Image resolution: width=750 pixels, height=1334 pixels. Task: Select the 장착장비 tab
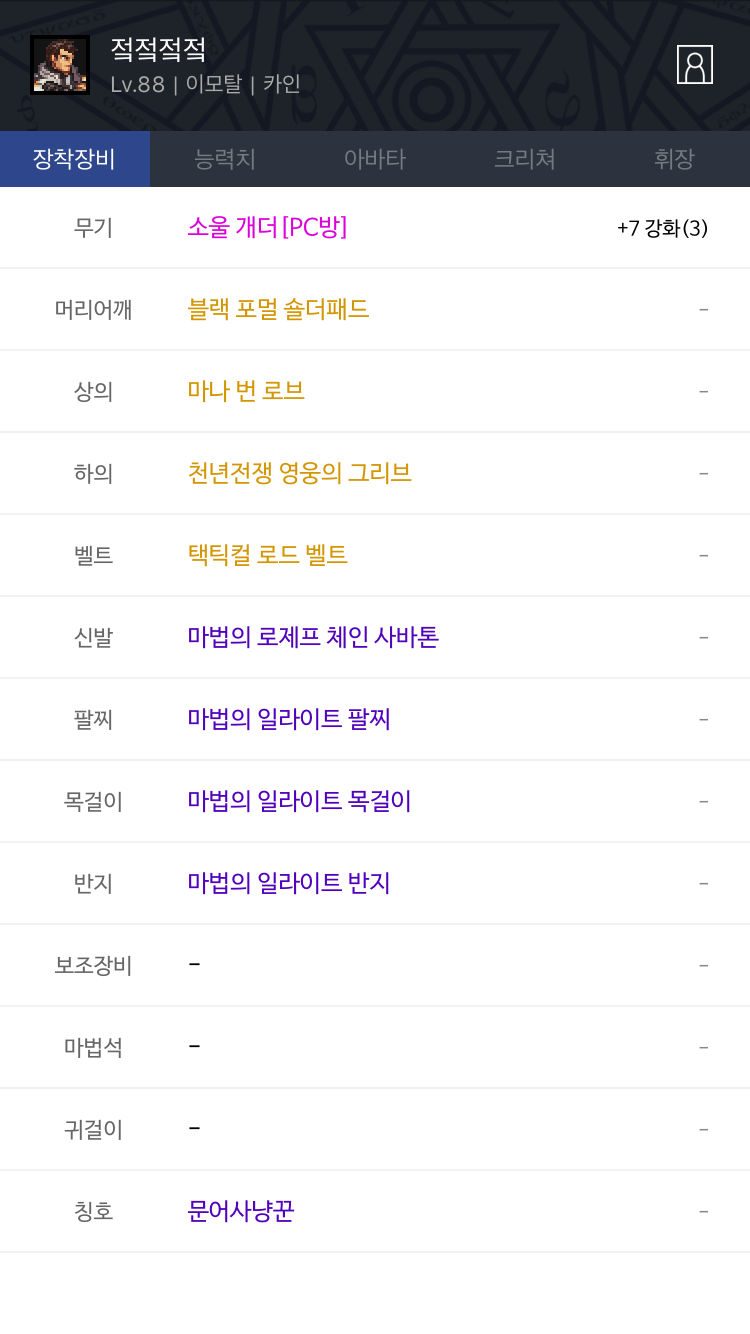(75, 159)
